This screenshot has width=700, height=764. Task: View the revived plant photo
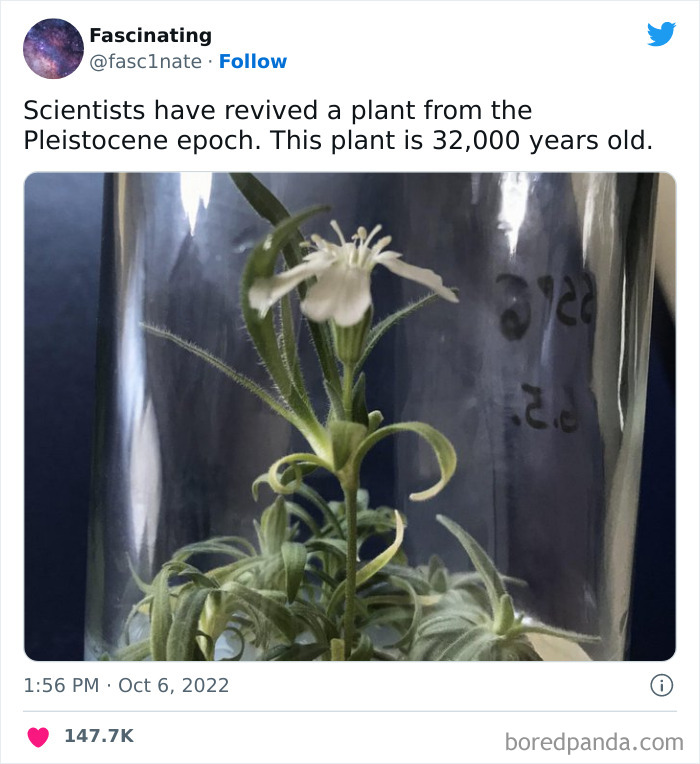coord(350,416)
